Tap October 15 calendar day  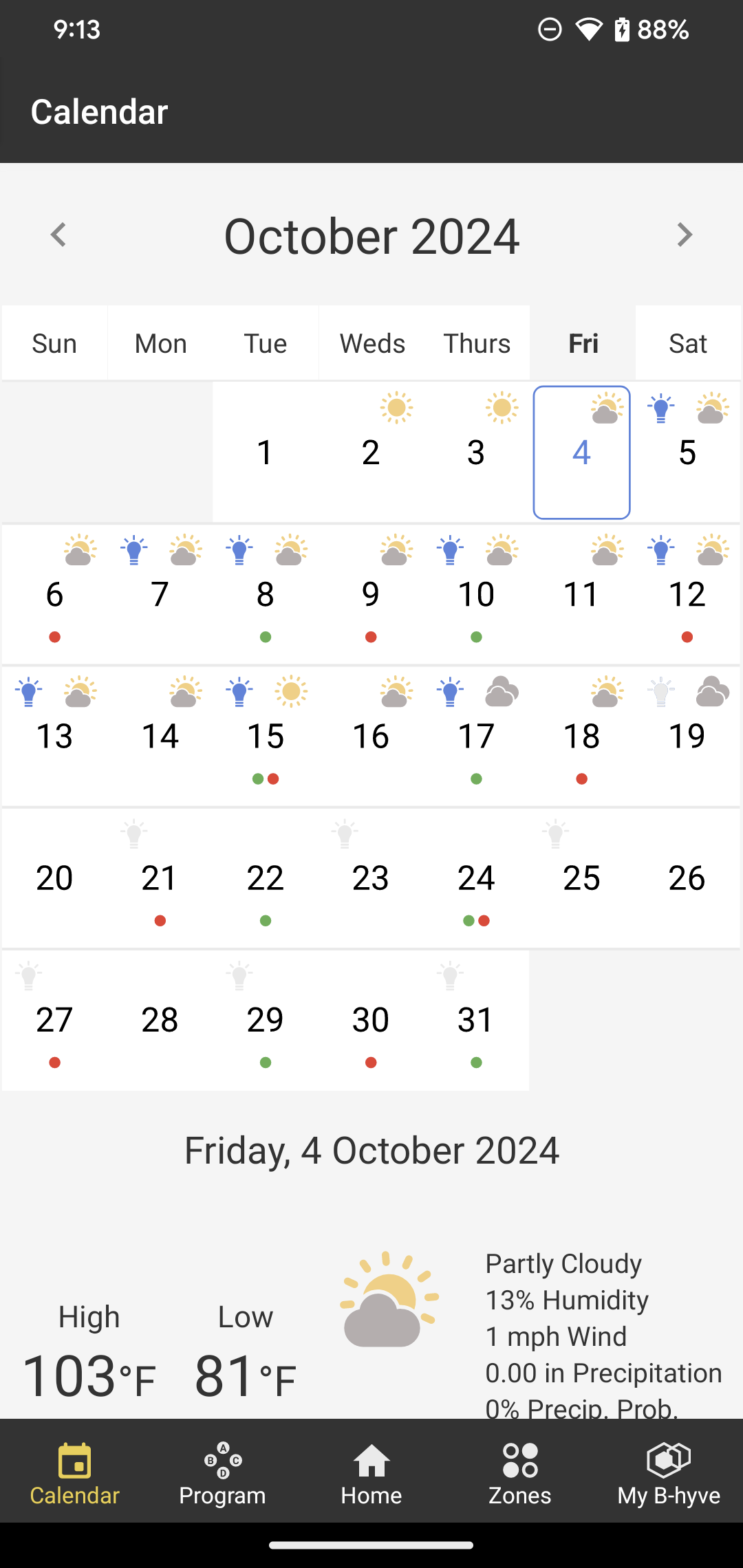click(x=266, y=737)
